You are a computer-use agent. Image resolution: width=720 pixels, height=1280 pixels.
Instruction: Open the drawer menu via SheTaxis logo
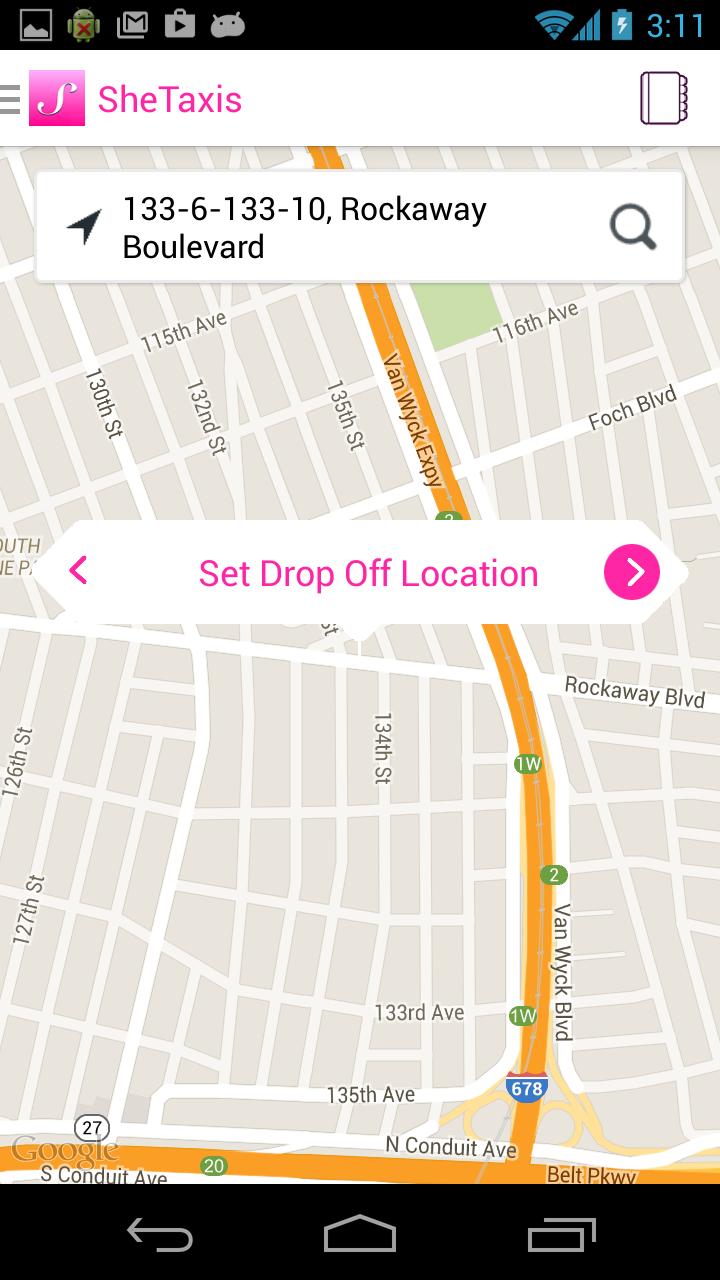[56, 99]
